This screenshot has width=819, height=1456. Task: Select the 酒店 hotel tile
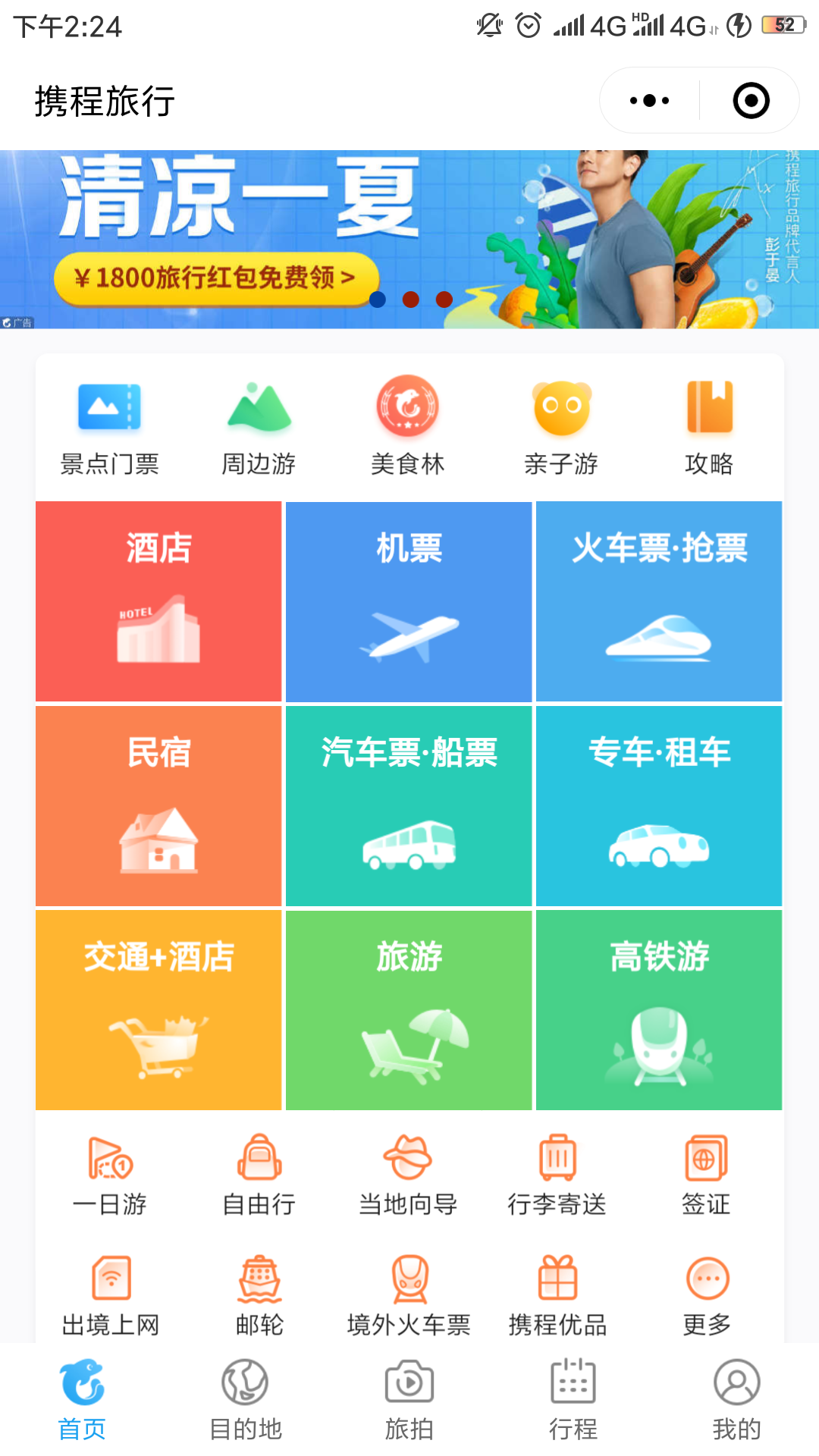[158, 601]
